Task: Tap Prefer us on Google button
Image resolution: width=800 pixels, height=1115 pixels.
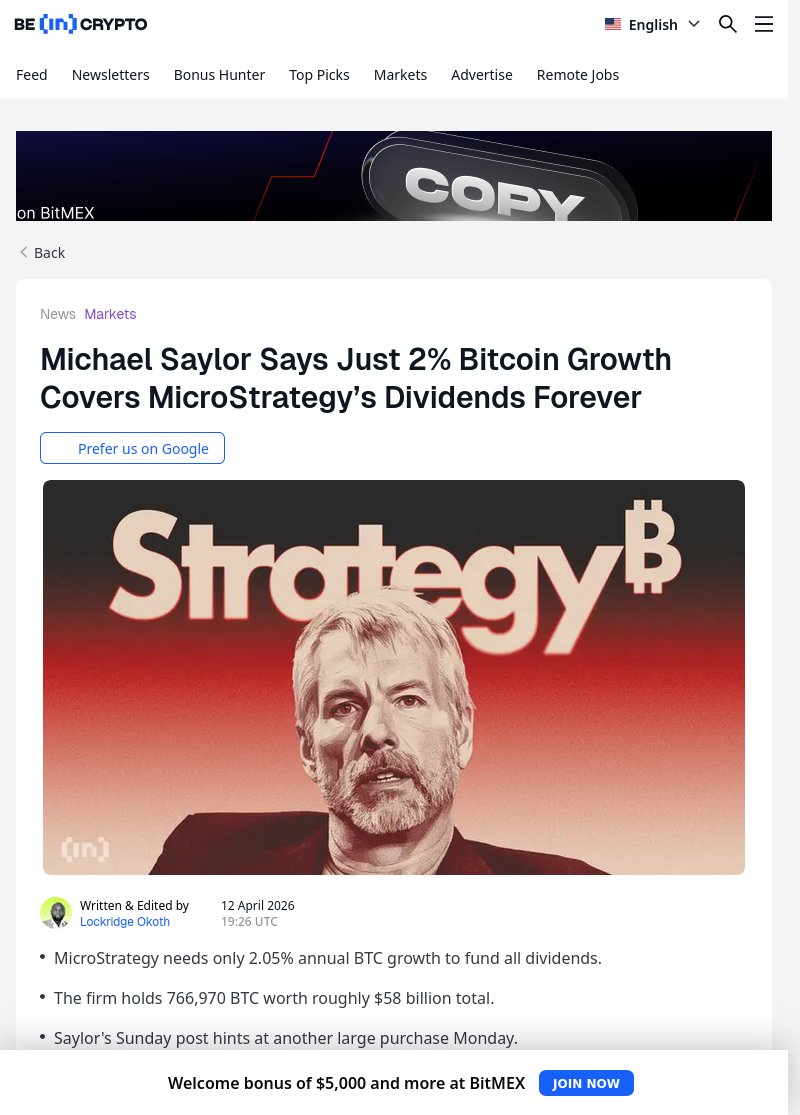Action: pyautogui.click(x=132, y=448)
